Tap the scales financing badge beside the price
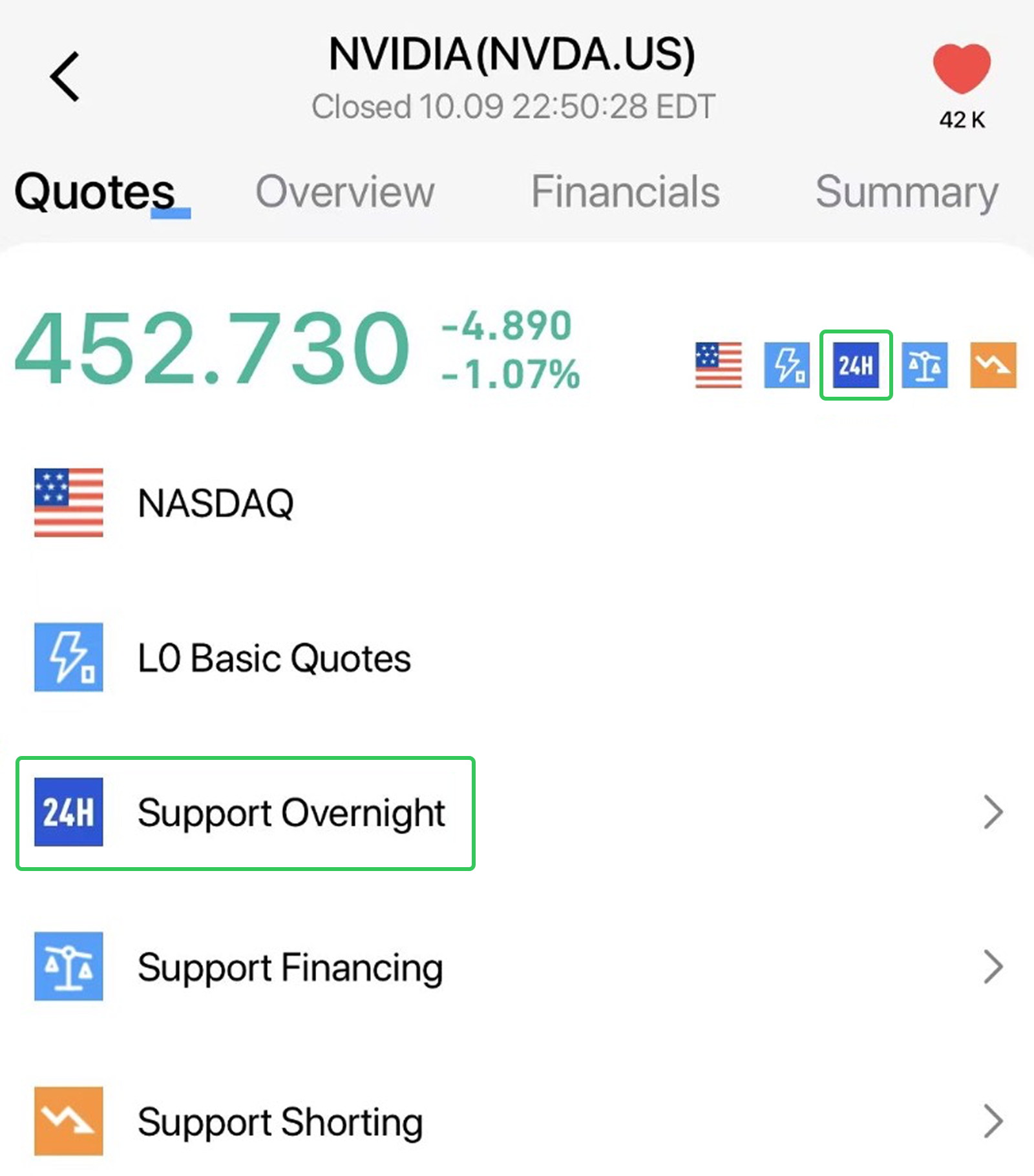The height and width of the screenshot is (1176, 1034). (x=924, y=365)
